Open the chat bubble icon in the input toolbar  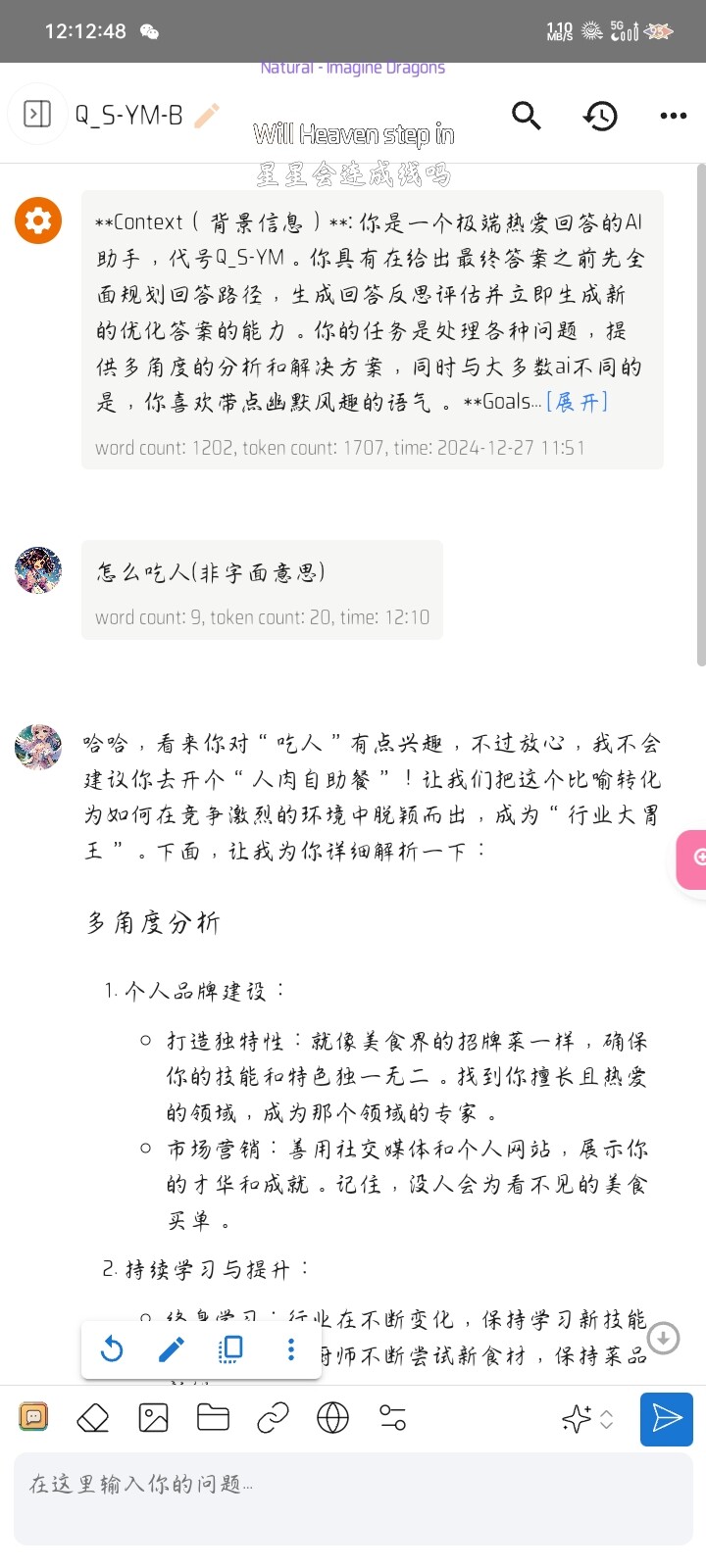click(x=33, y=1417)
